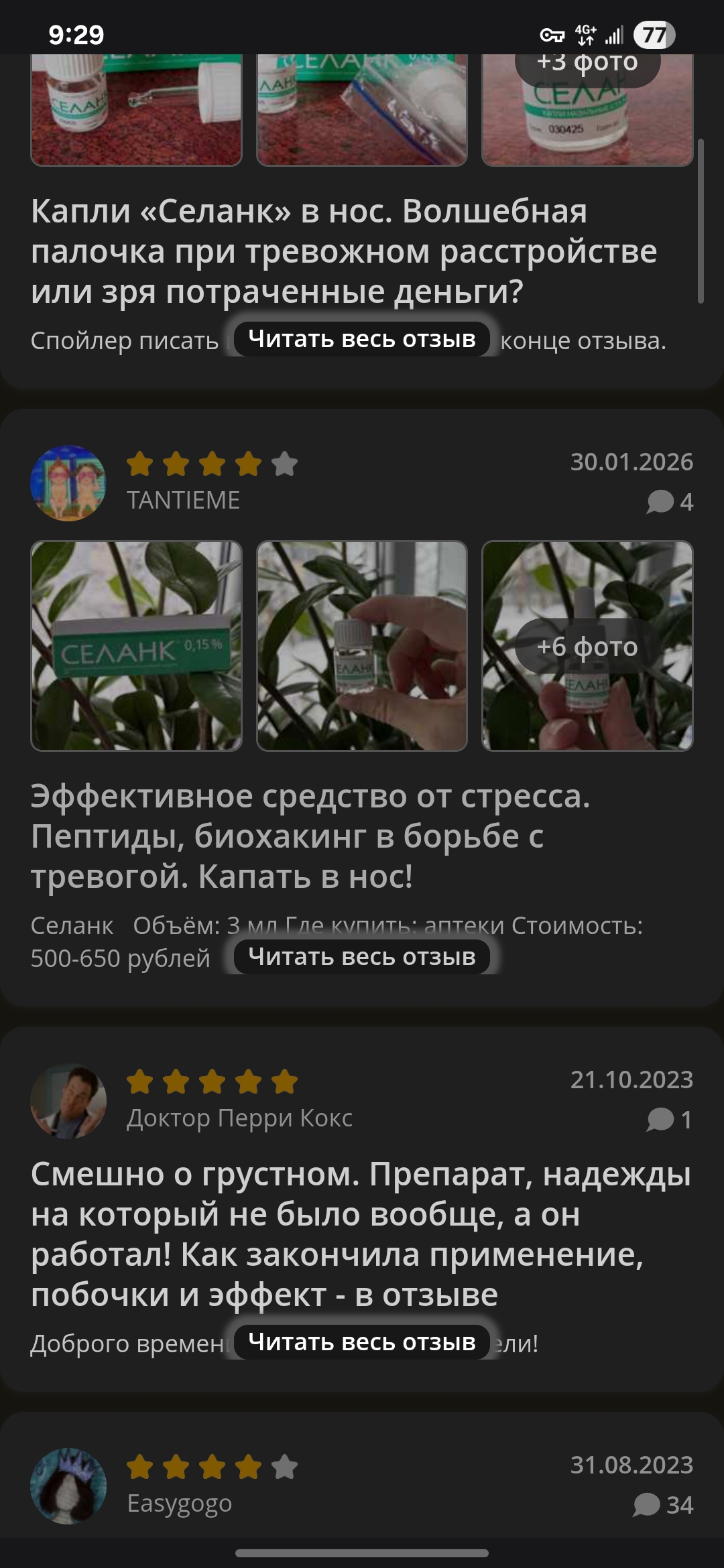Open TANTIEME's profile avatar

68,482
